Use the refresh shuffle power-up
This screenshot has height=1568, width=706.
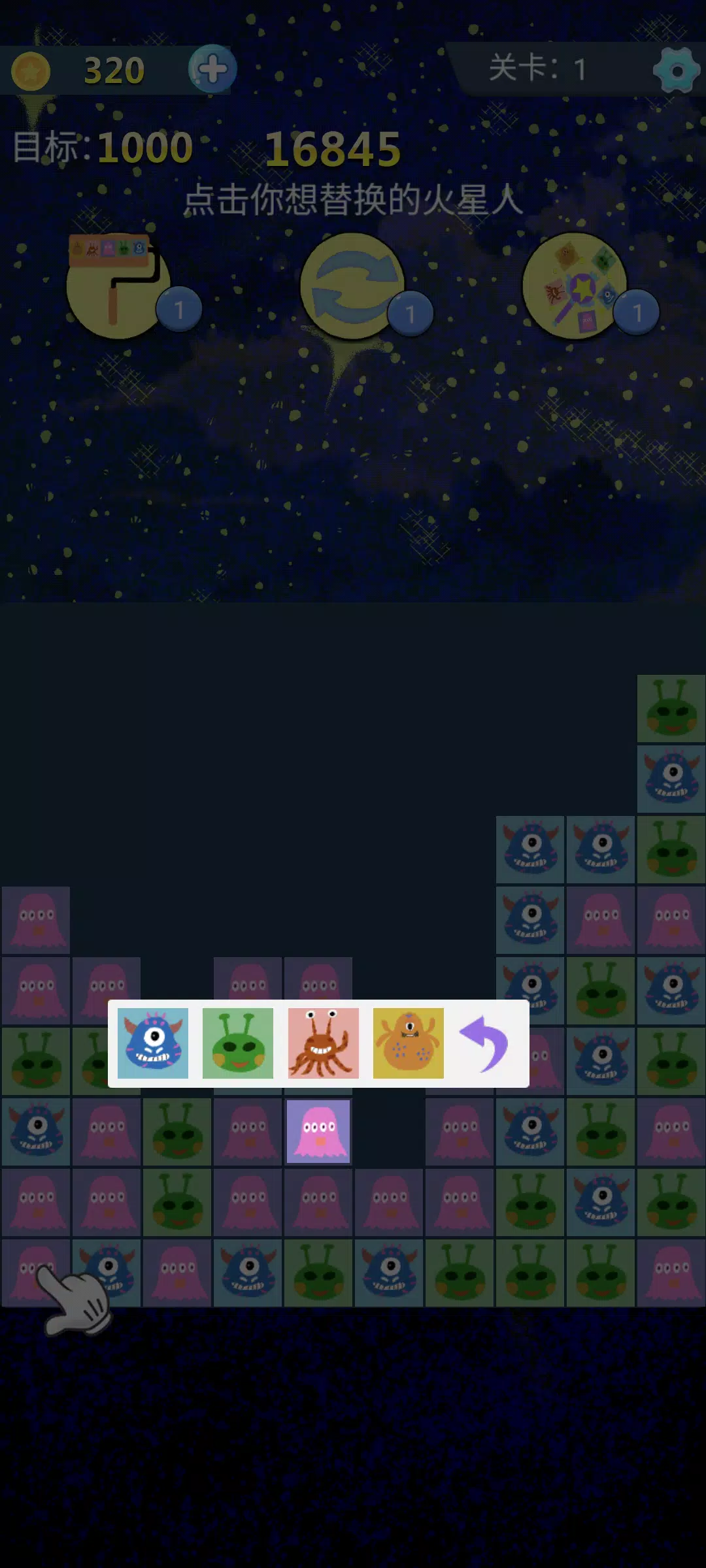point(352,286)
